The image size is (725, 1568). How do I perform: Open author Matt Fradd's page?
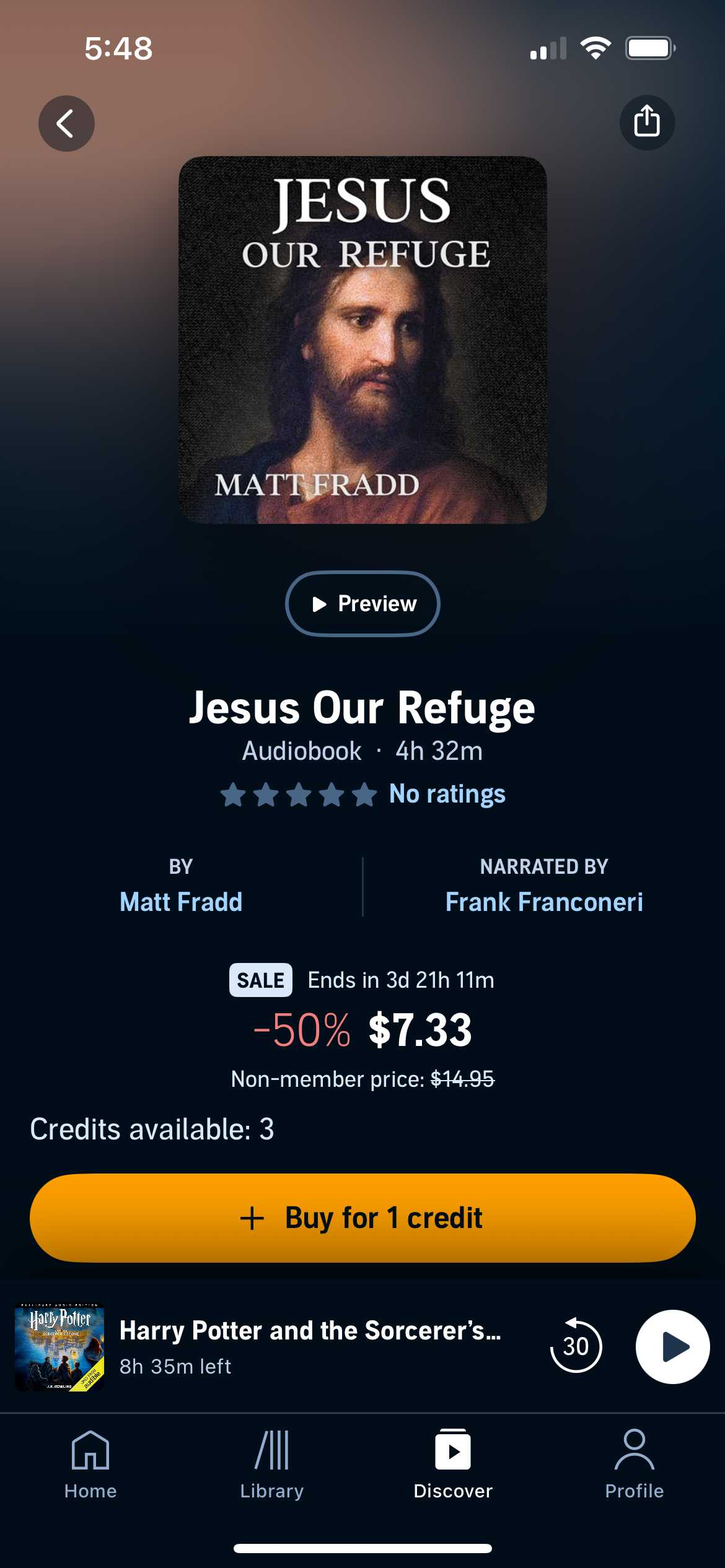181,902
